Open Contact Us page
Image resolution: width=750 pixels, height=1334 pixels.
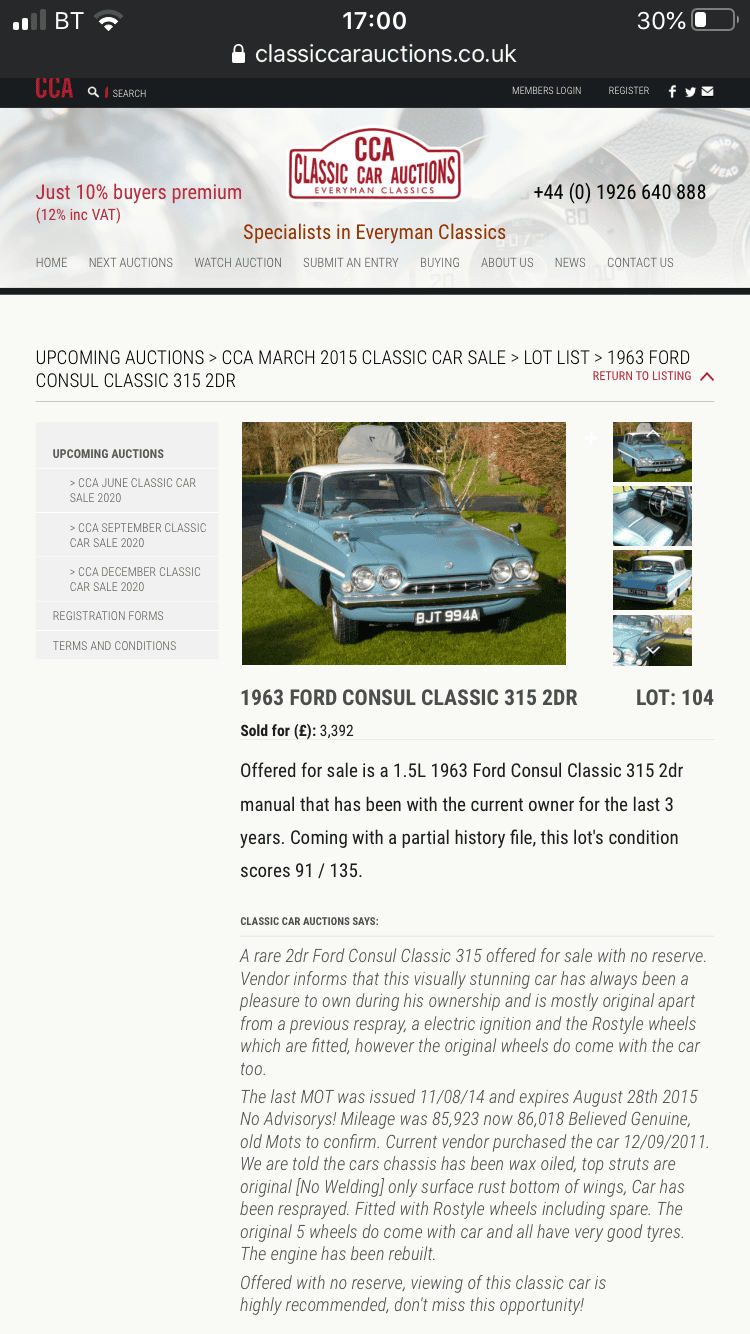640,263
